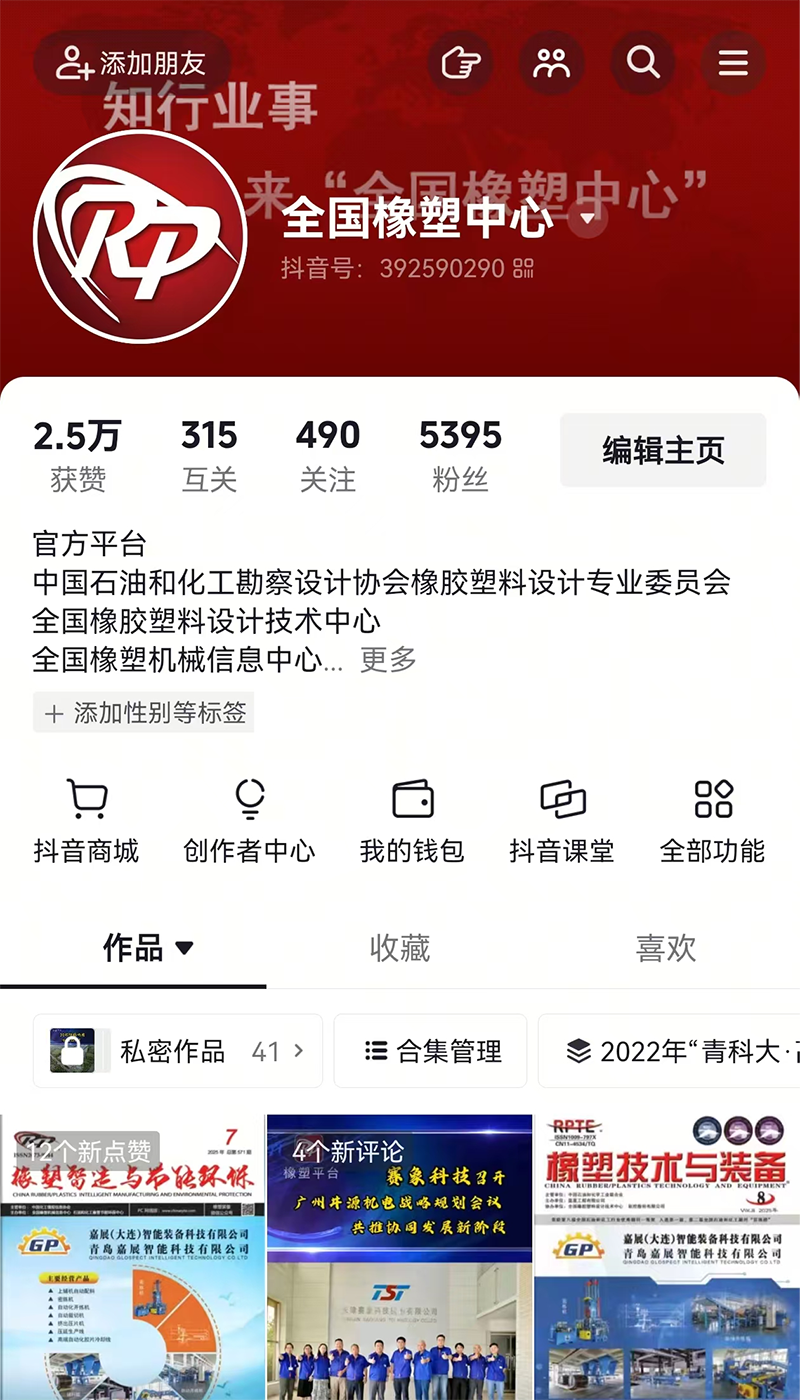
Task: Open the video with 4个新评论
Action: coord(399,1260)
